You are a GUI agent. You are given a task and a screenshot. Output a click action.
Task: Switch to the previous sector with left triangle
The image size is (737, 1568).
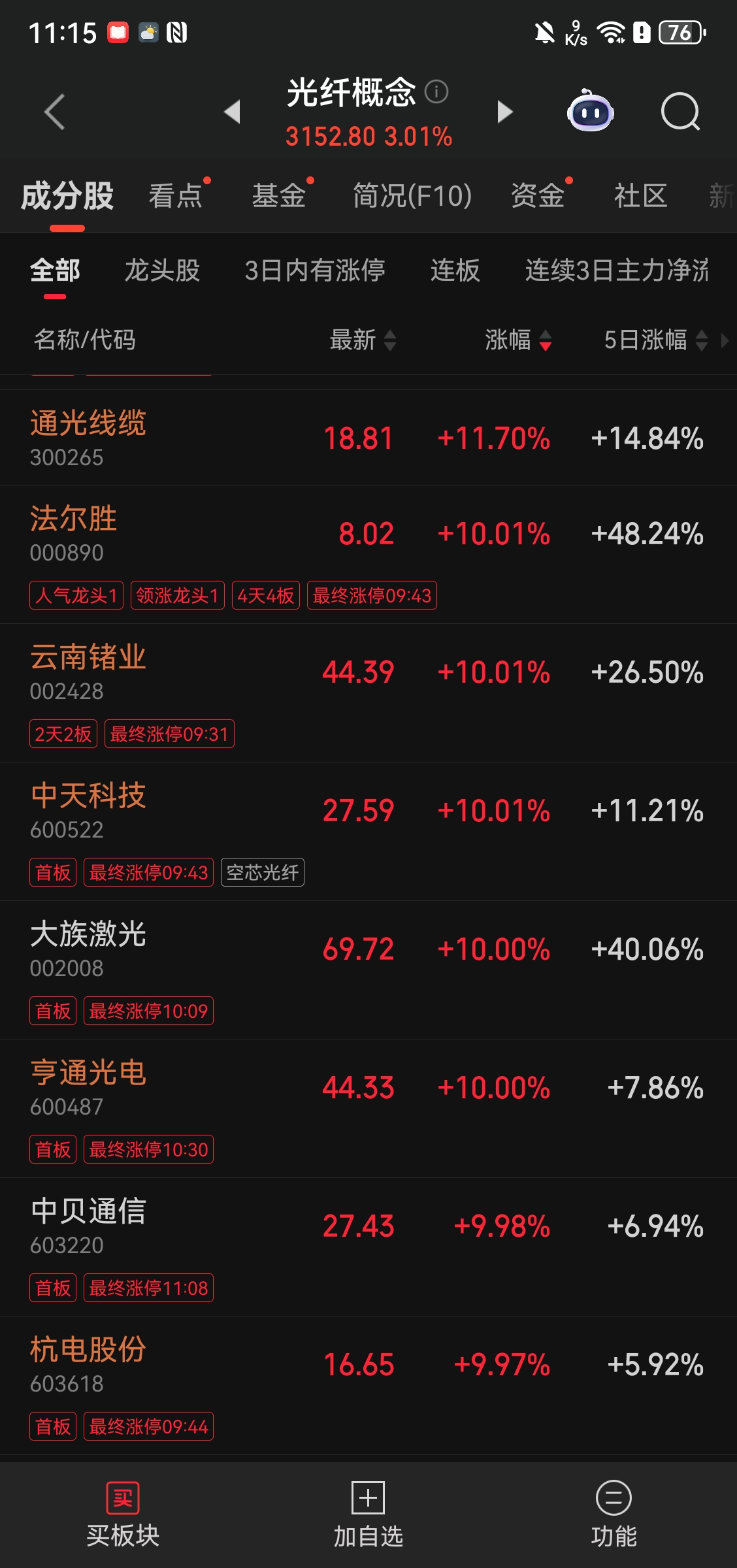[233, 112]
